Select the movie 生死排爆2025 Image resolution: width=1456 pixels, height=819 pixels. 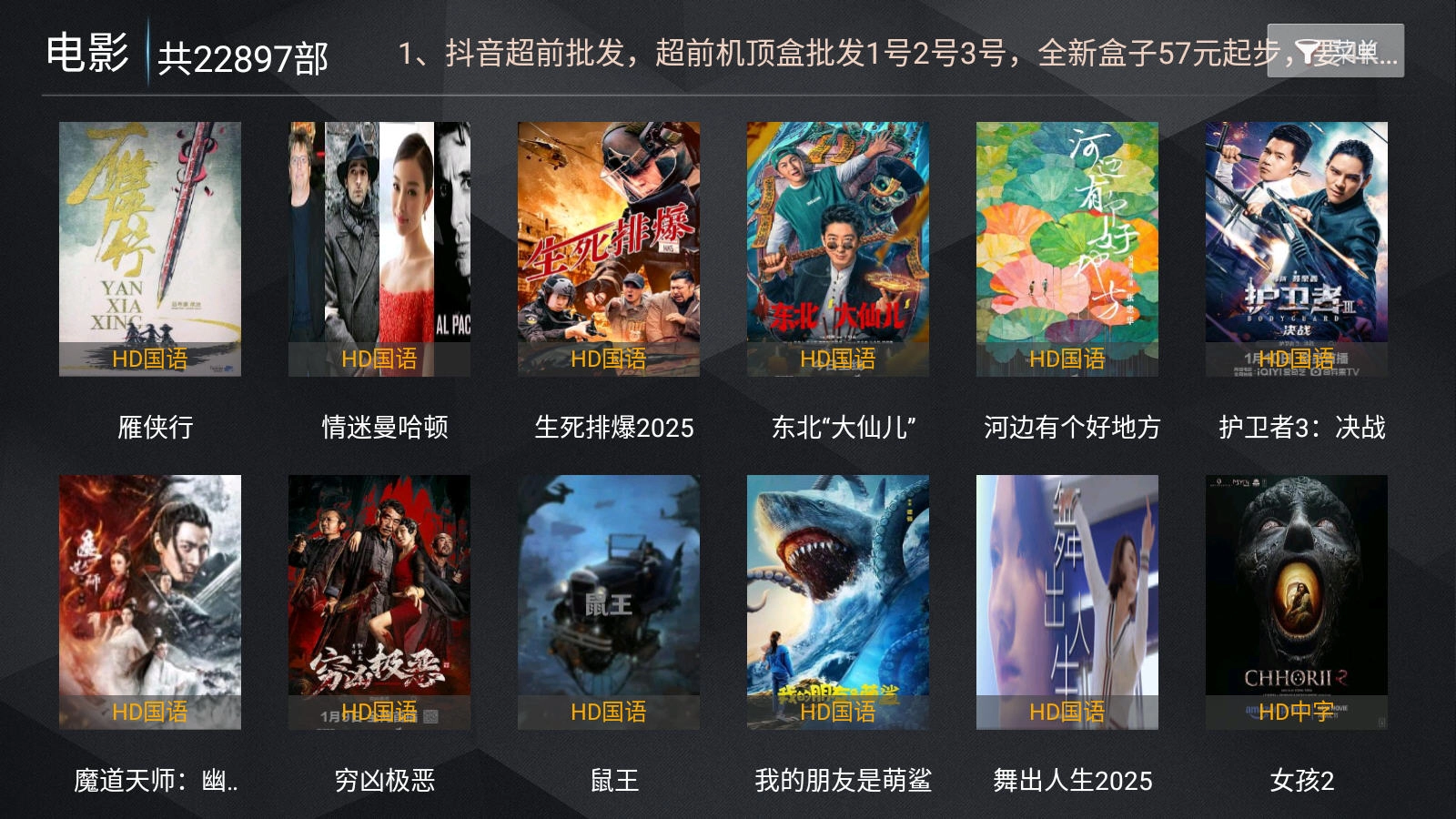click(609, 248)
